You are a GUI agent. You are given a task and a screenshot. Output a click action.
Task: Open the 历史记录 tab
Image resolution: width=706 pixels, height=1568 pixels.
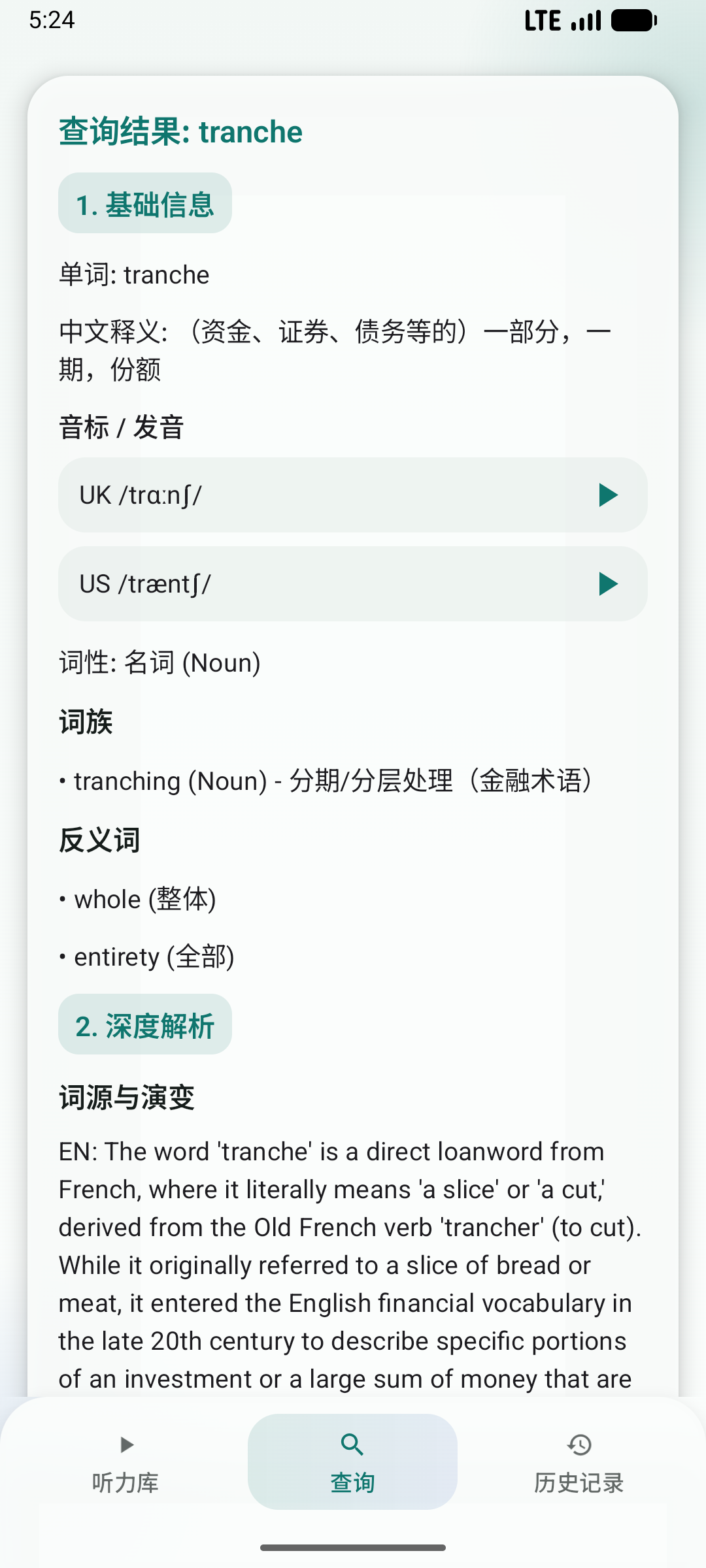click(579, 1462)
